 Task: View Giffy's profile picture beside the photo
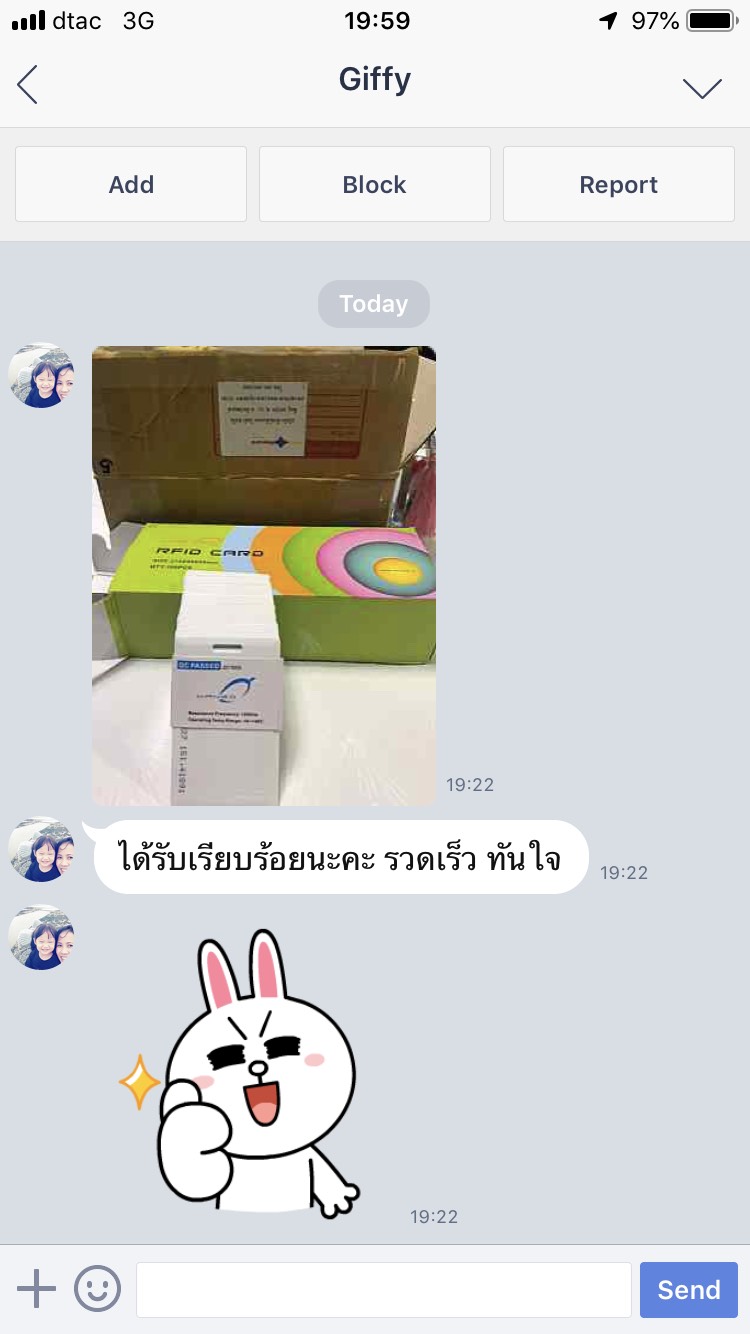[x=42, y=376]
